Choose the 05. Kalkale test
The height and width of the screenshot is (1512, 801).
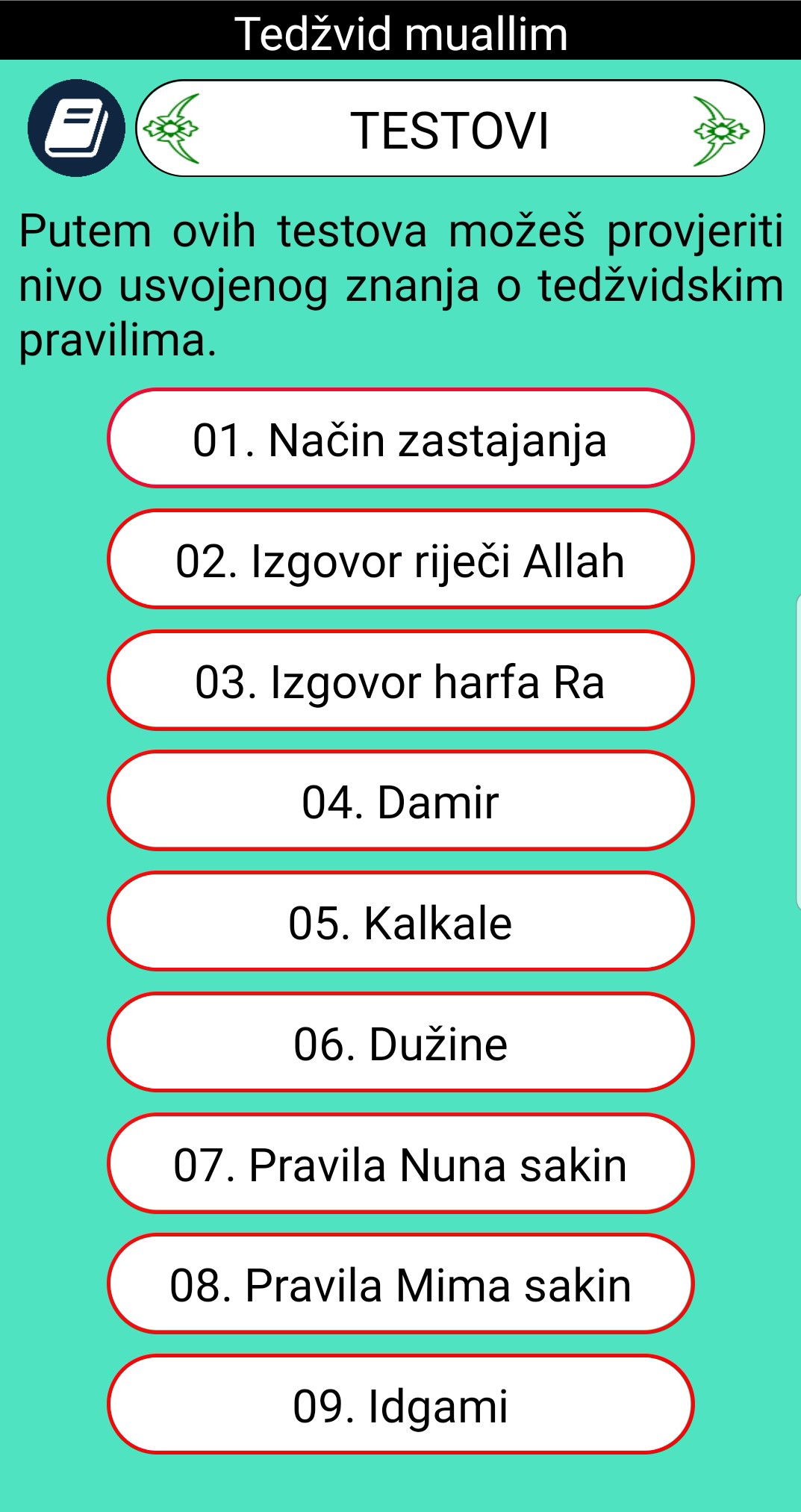coord(401,921)
